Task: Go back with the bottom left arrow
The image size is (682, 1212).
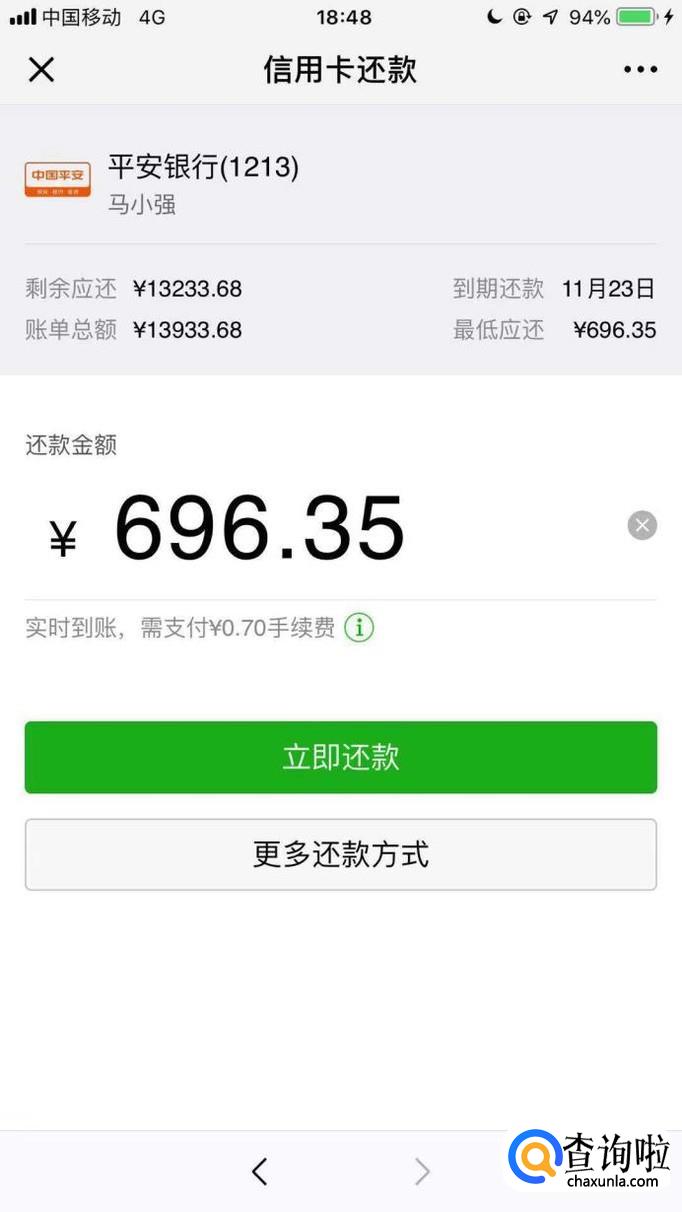Action: click(260, 1171)
